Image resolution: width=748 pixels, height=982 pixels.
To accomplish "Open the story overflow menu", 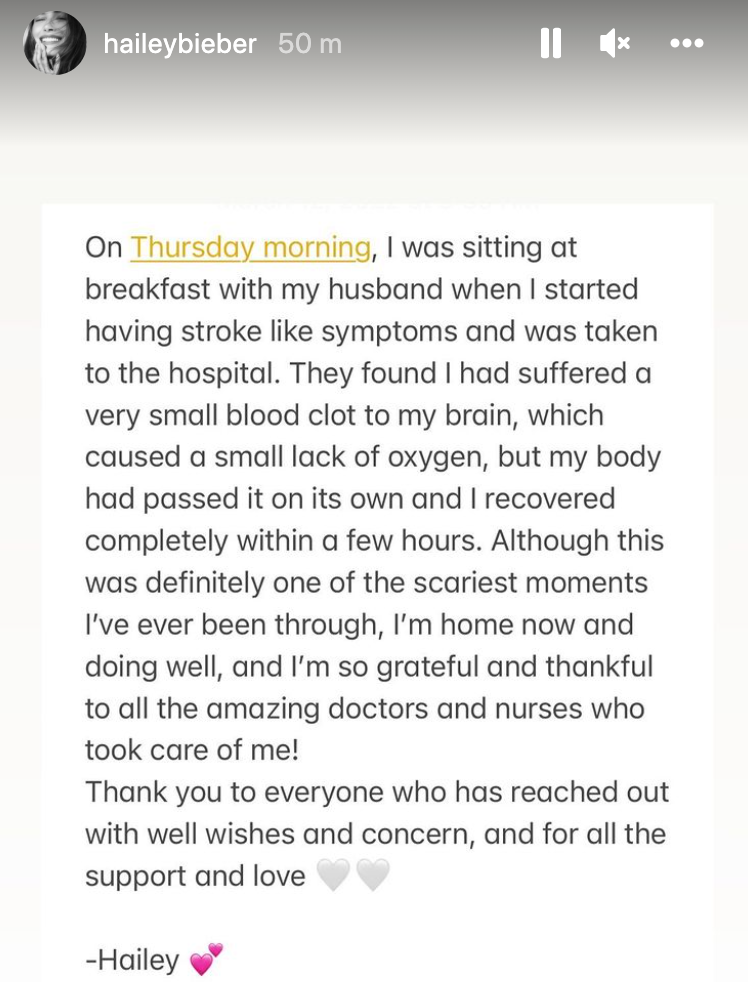I will pos(687,43).
